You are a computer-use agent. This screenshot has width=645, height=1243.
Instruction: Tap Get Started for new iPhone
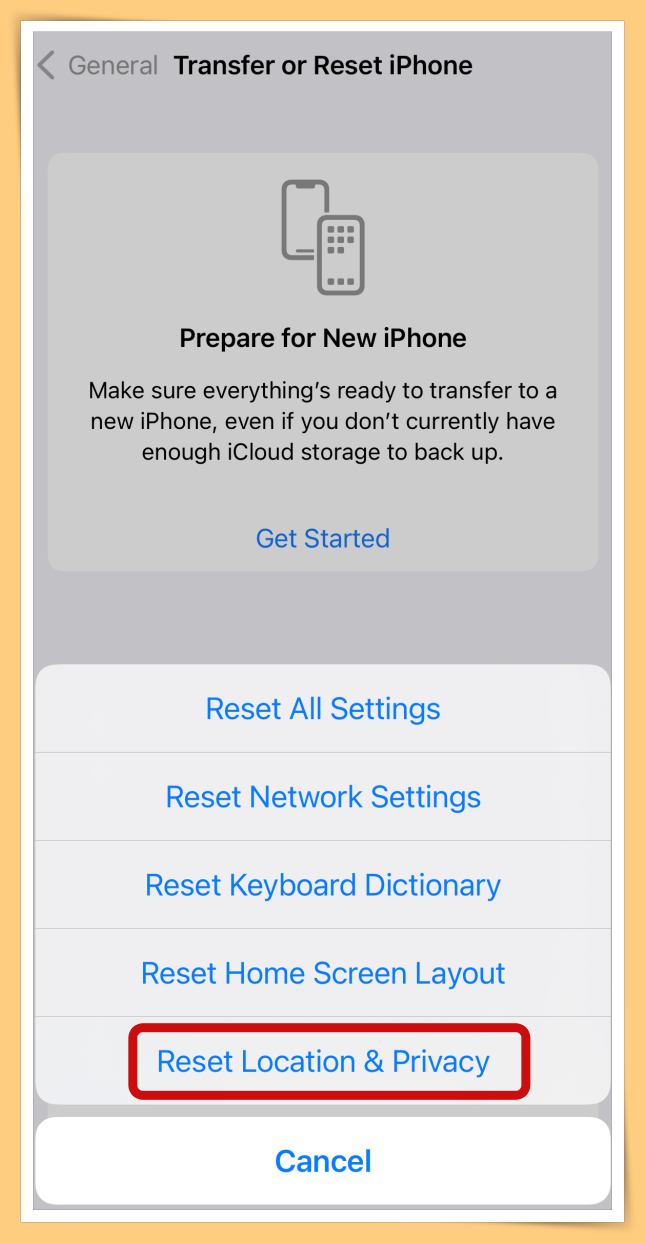[x=323, y=538]
